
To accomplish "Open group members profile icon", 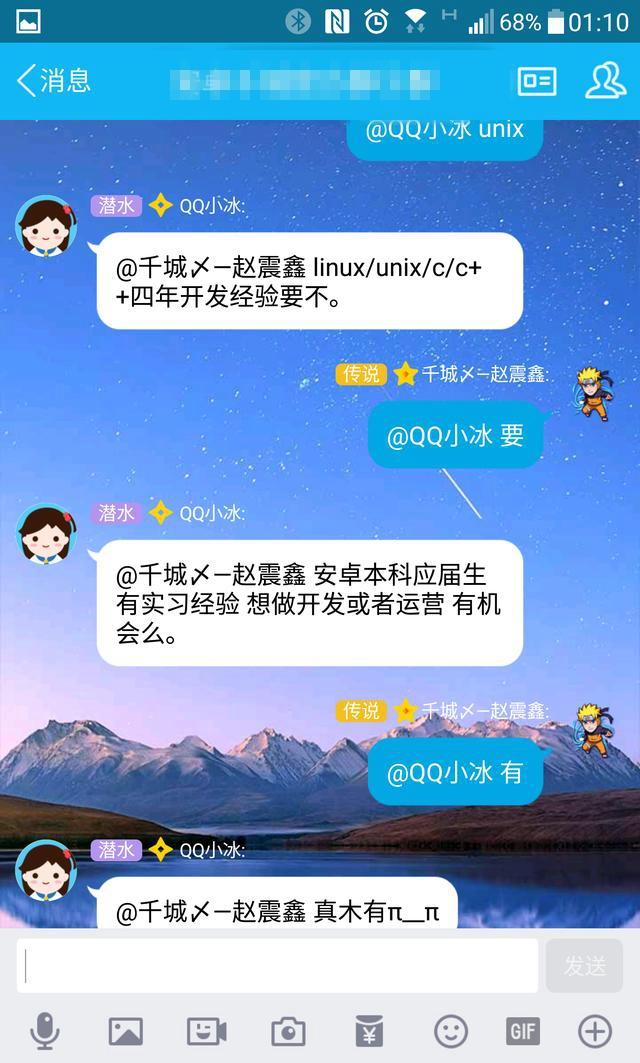I will click(x=605, y=81).
